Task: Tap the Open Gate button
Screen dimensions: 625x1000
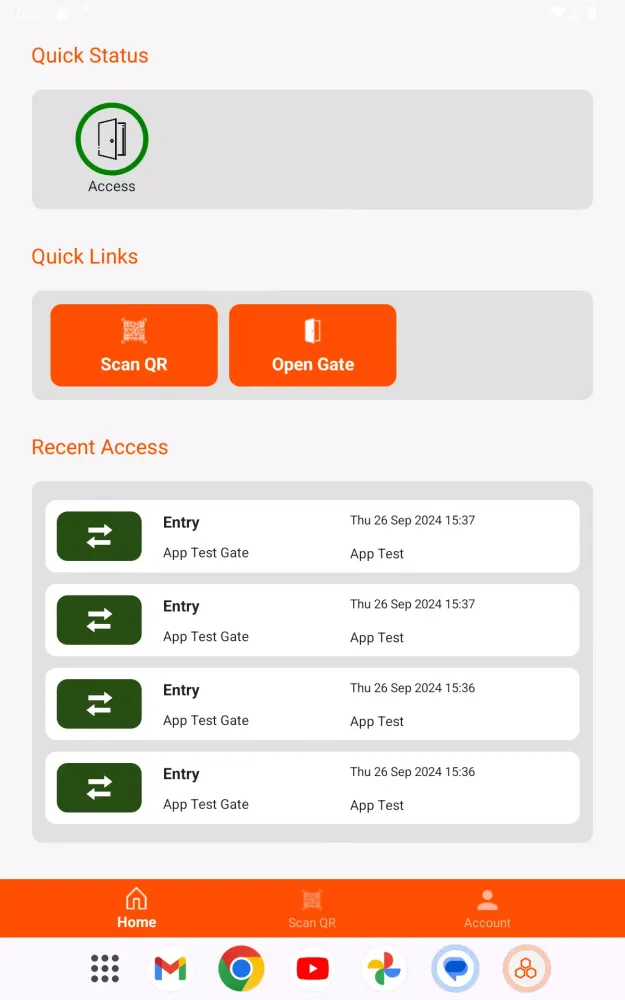Action: click(x=313, y=345)
